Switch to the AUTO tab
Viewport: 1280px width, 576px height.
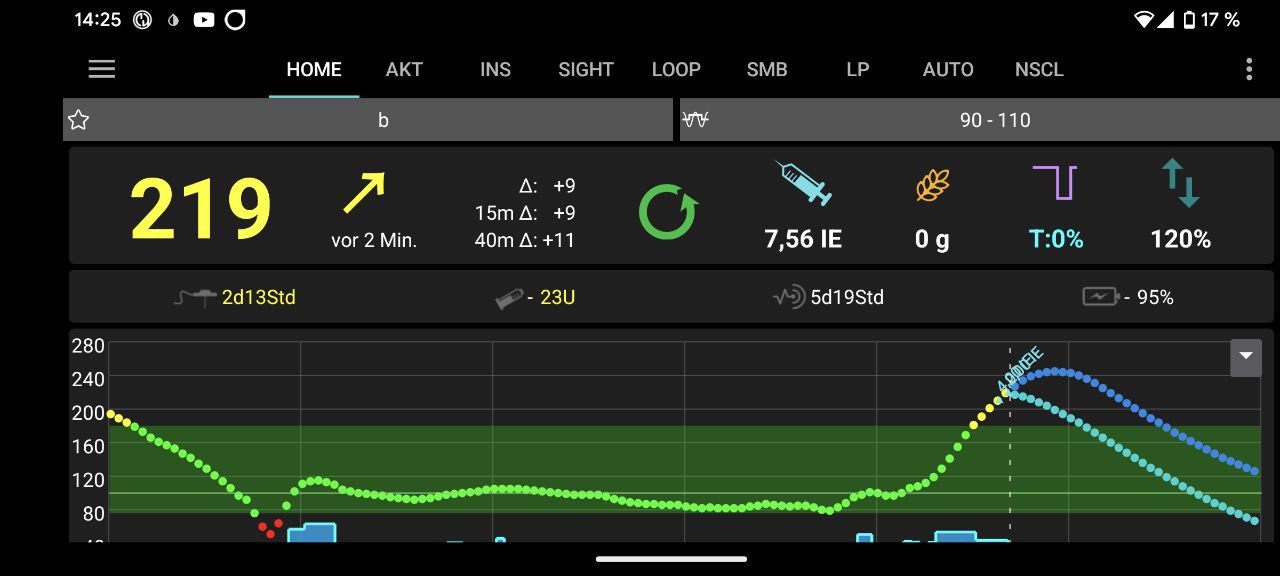[x=948, y=69]
